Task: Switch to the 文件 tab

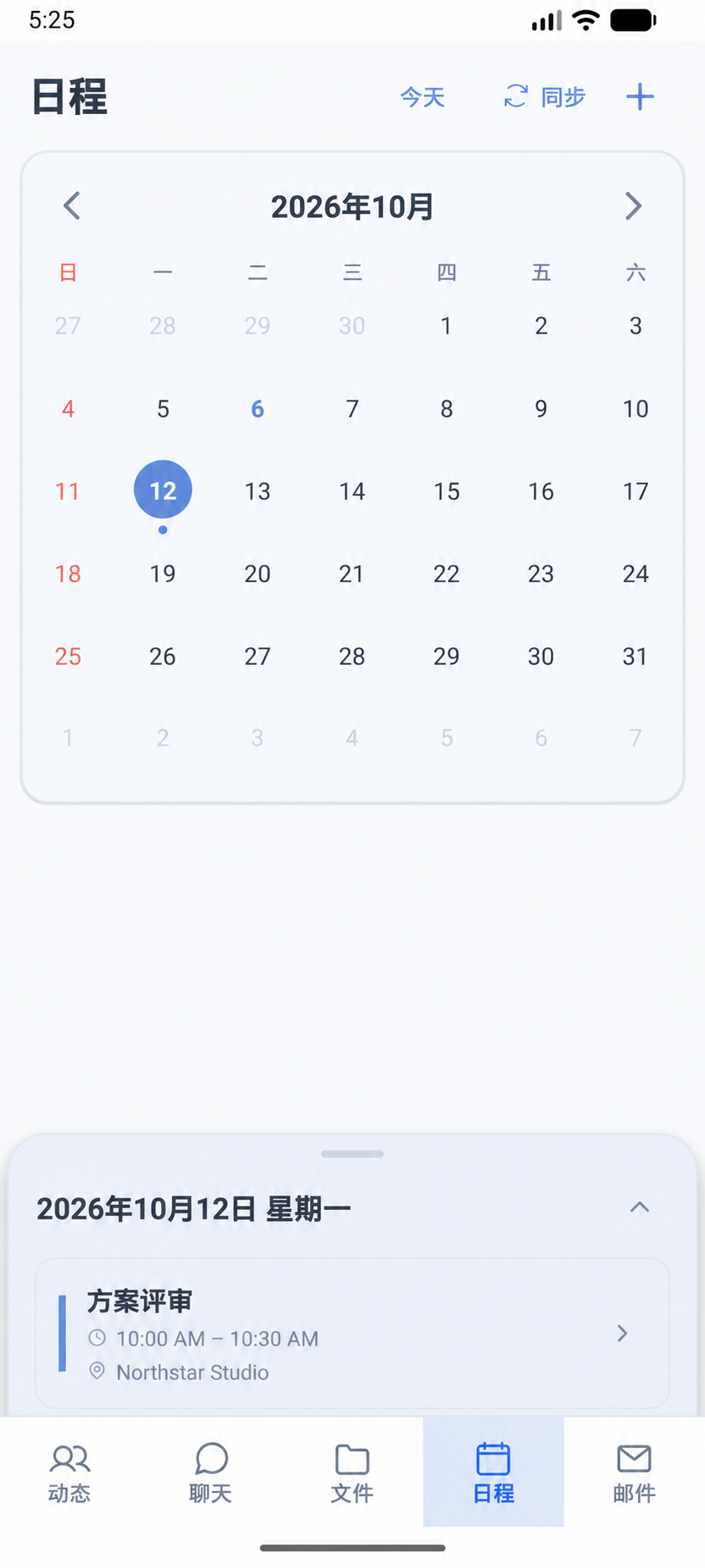Action: (352, 1473)
